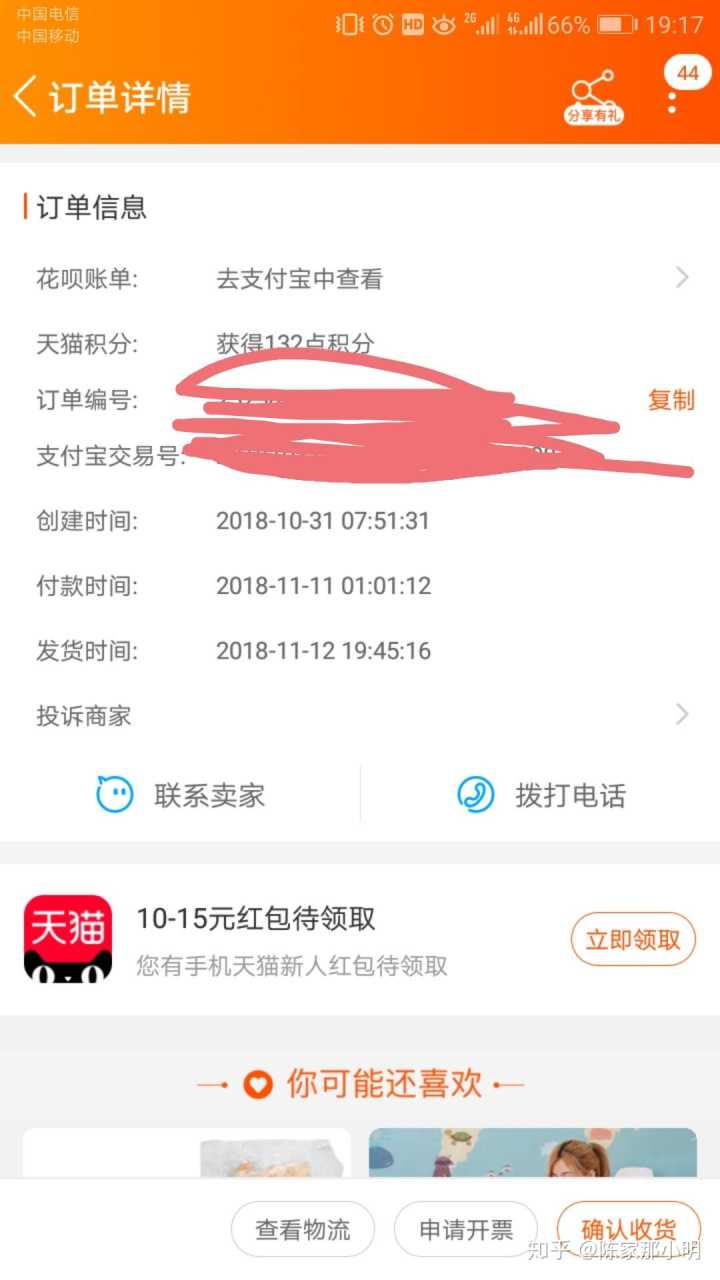Tap 查看物流 to track shipment

(x=303, y=1229)
